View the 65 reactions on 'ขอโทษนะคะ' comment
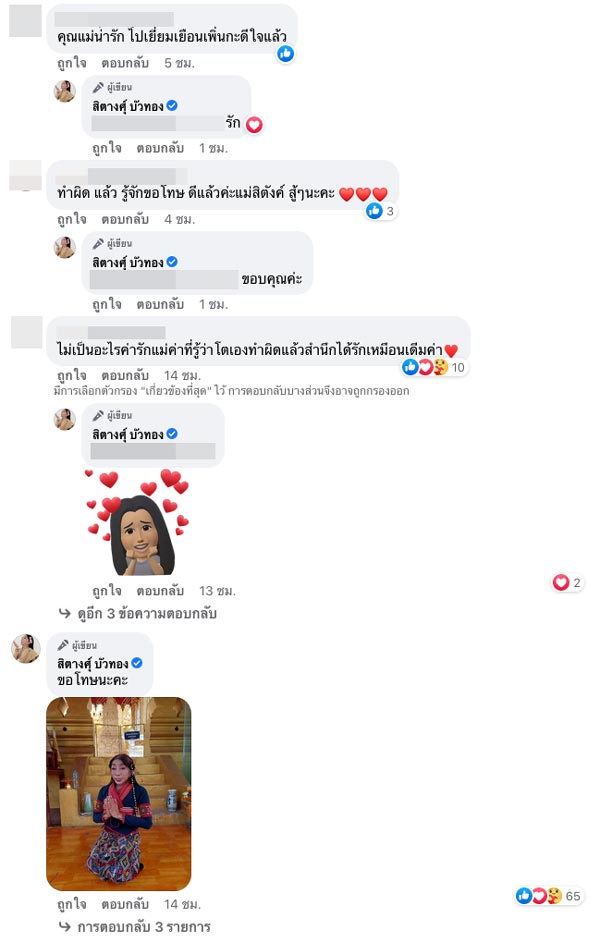 tap(548, 895)
